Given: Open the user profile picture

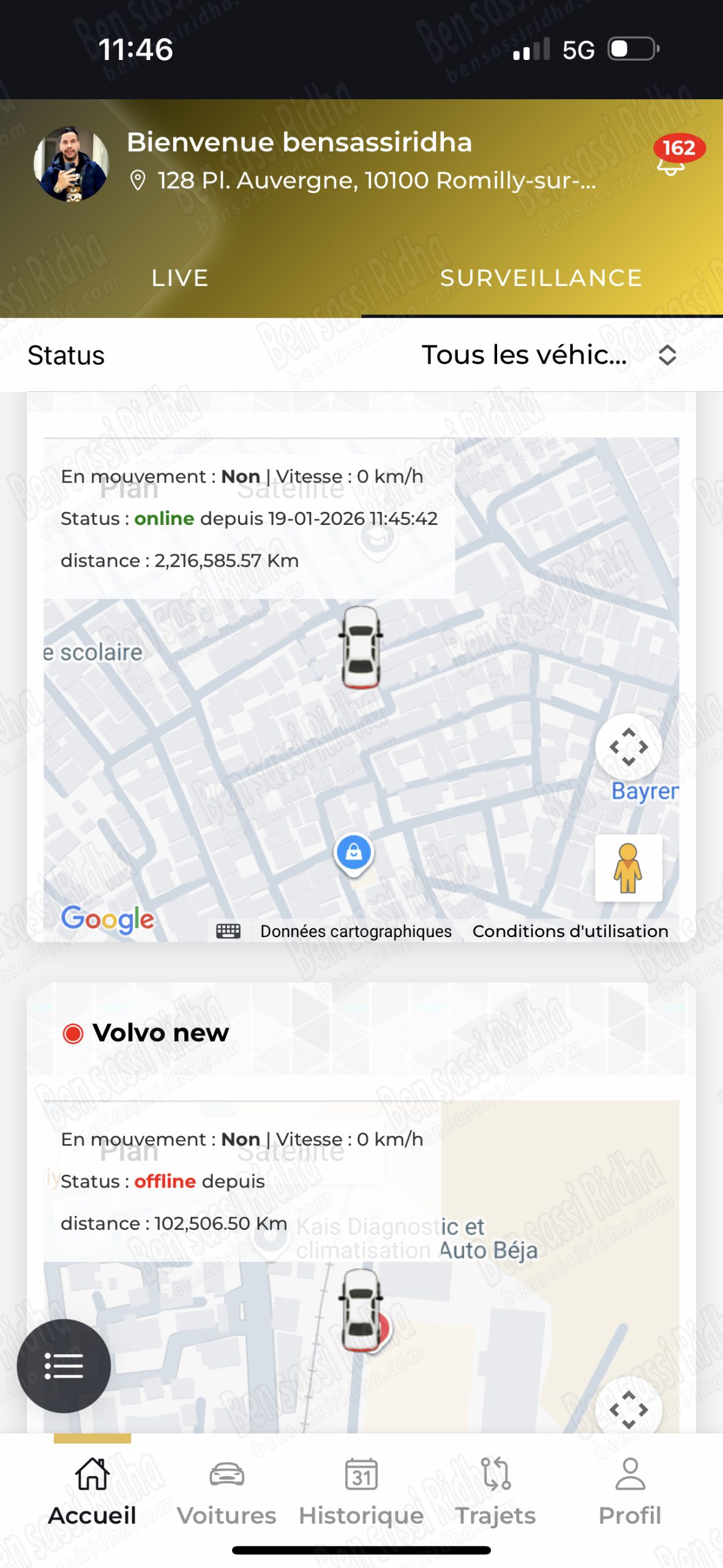Looking at the screenshot, I should click(x=72, y=164).
